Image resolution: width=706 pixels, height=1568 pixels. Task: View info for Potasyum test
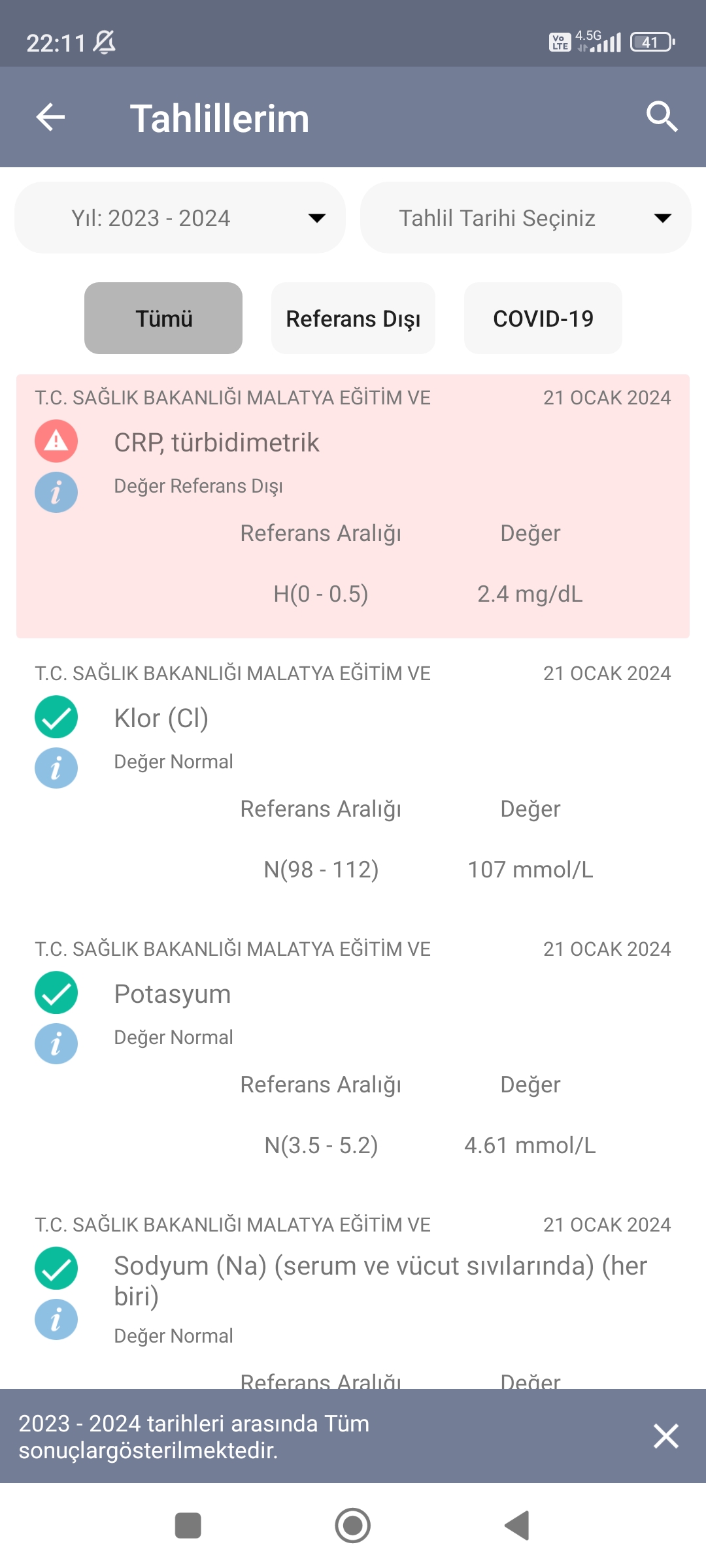[56, 1044]
